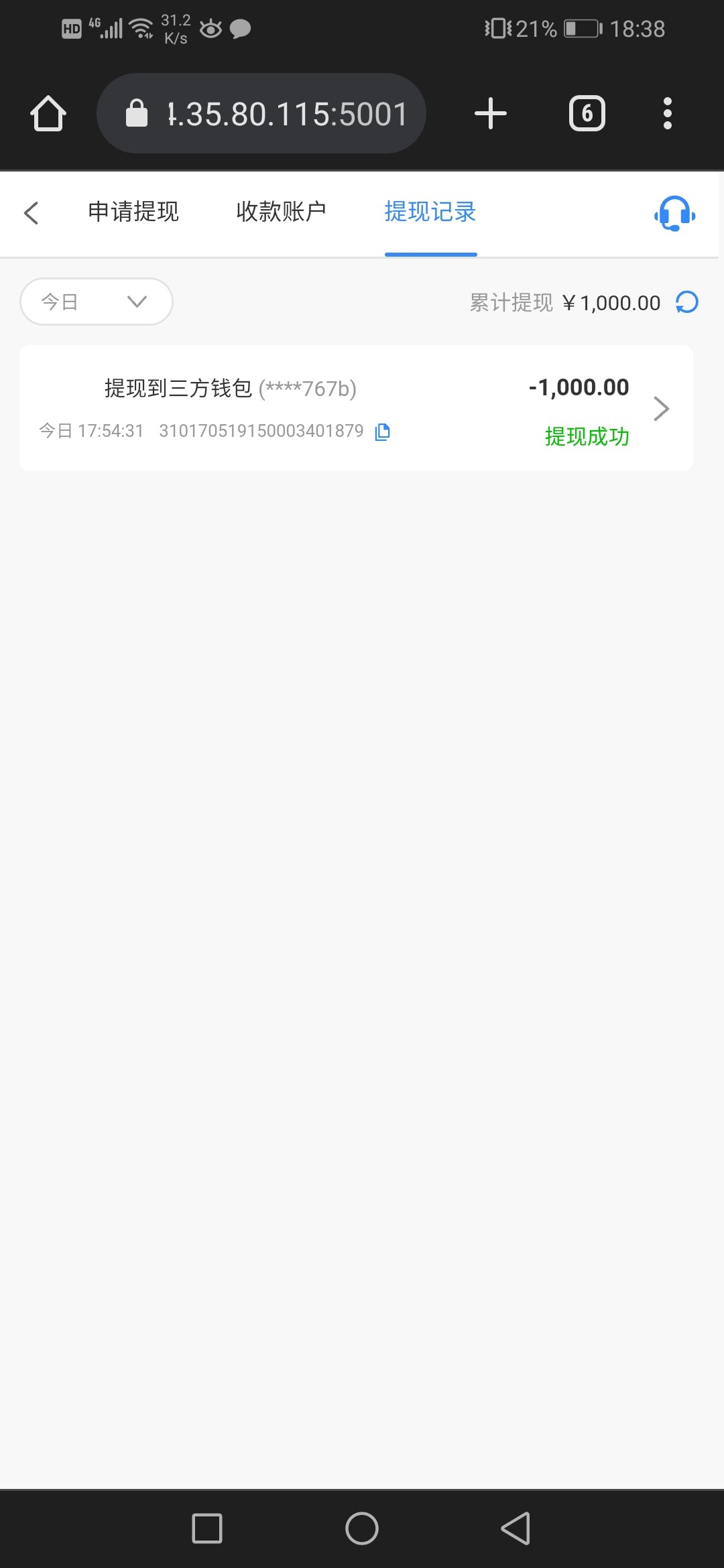Expand the 今日 date filter dropdown

97,302
